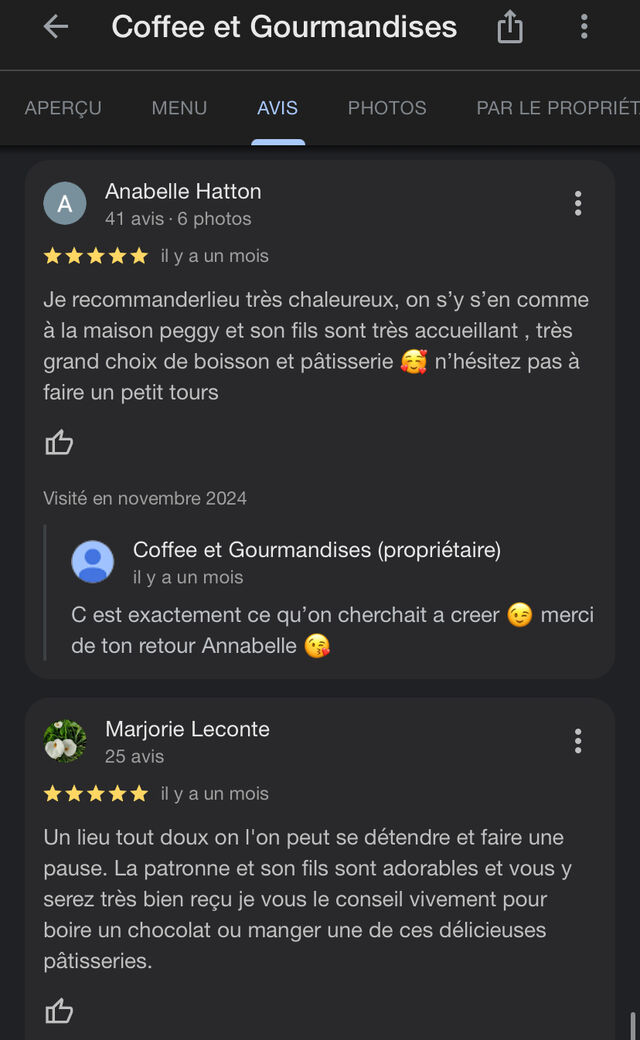Switch to the Menu tab
The image size is (640, 1040).
pos(179,108)
